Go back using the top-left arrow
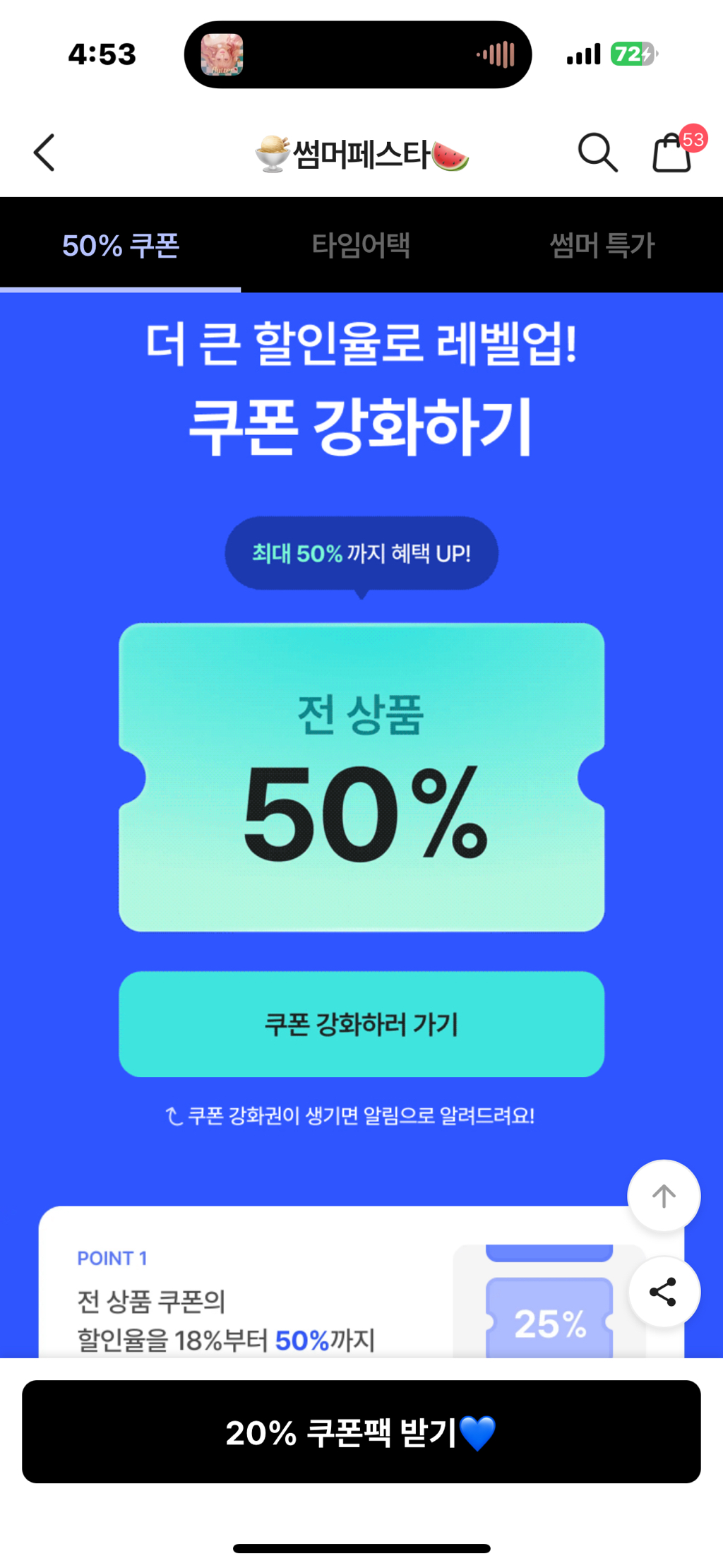This screenshot has width=723, height=1568. click(x=44, y=153)
